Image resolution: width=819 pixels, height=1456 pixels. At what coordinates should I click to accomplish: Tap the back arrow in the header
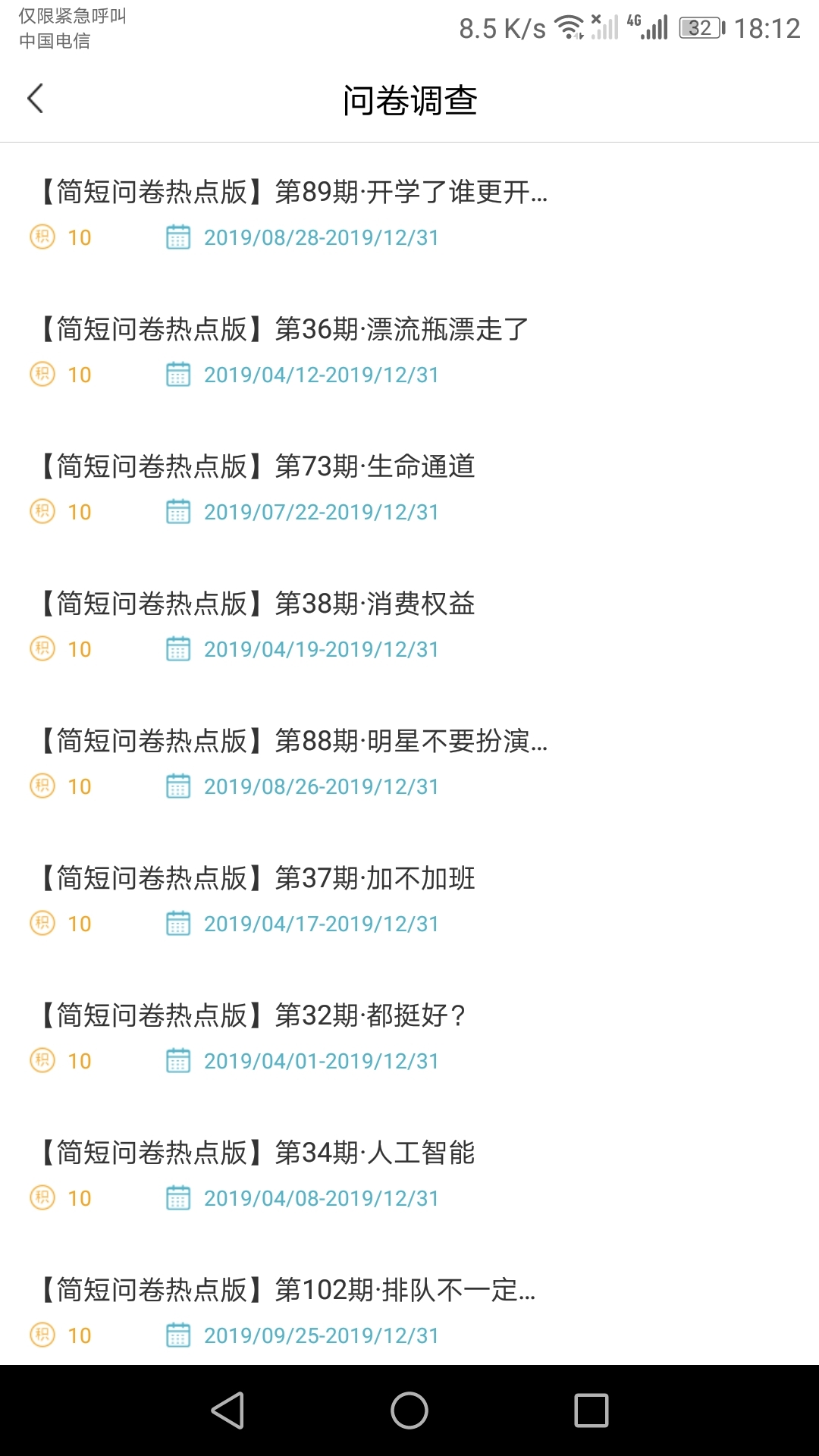point(36,99)
